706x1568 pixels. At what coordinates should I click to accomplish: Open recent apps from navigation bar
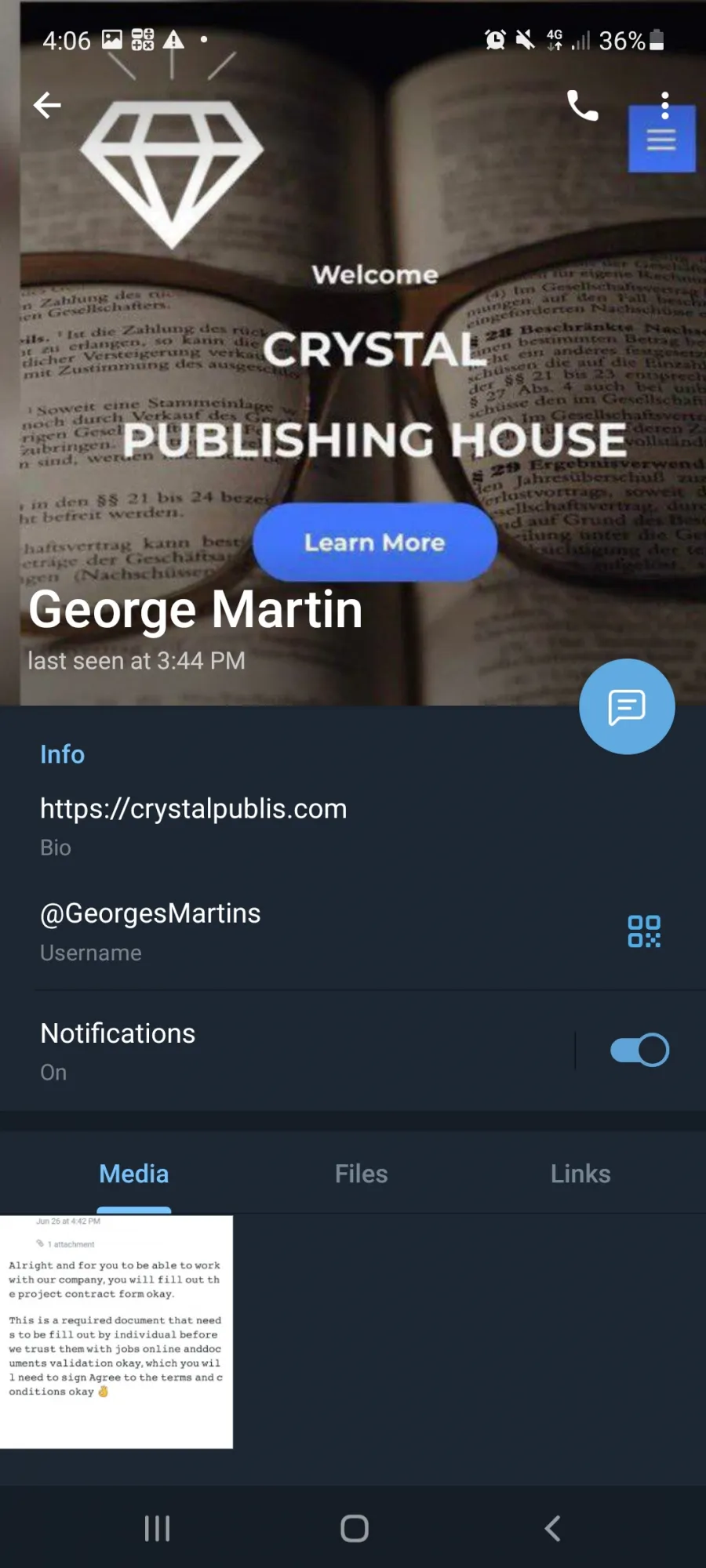[157, 1528]
